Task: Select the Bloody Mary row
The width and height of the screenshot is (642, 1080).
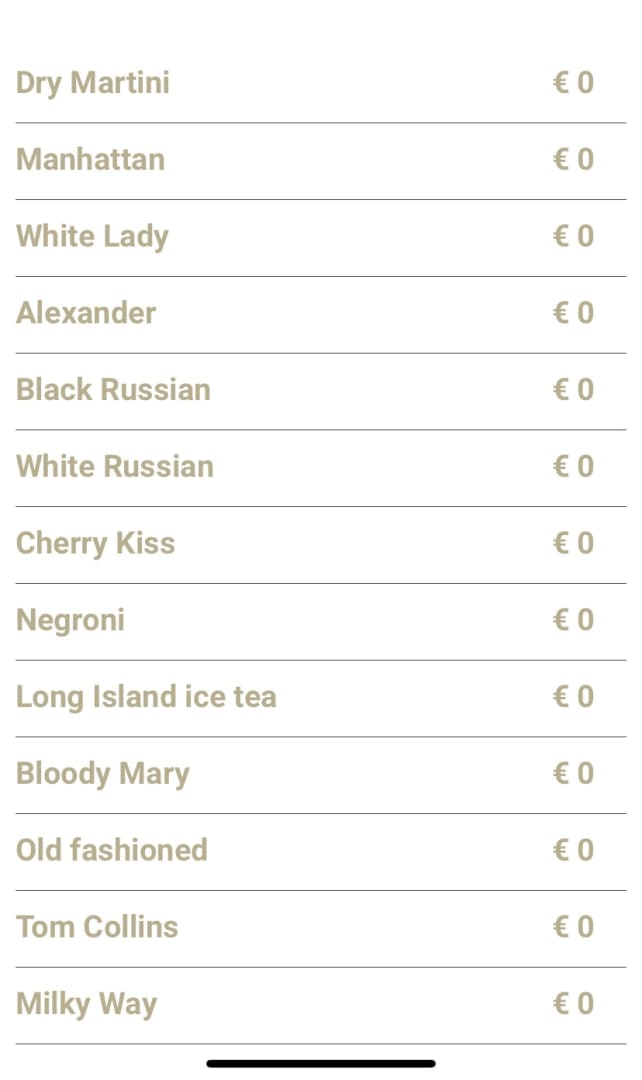Action: pyautogui.click(x=103, y=774)
